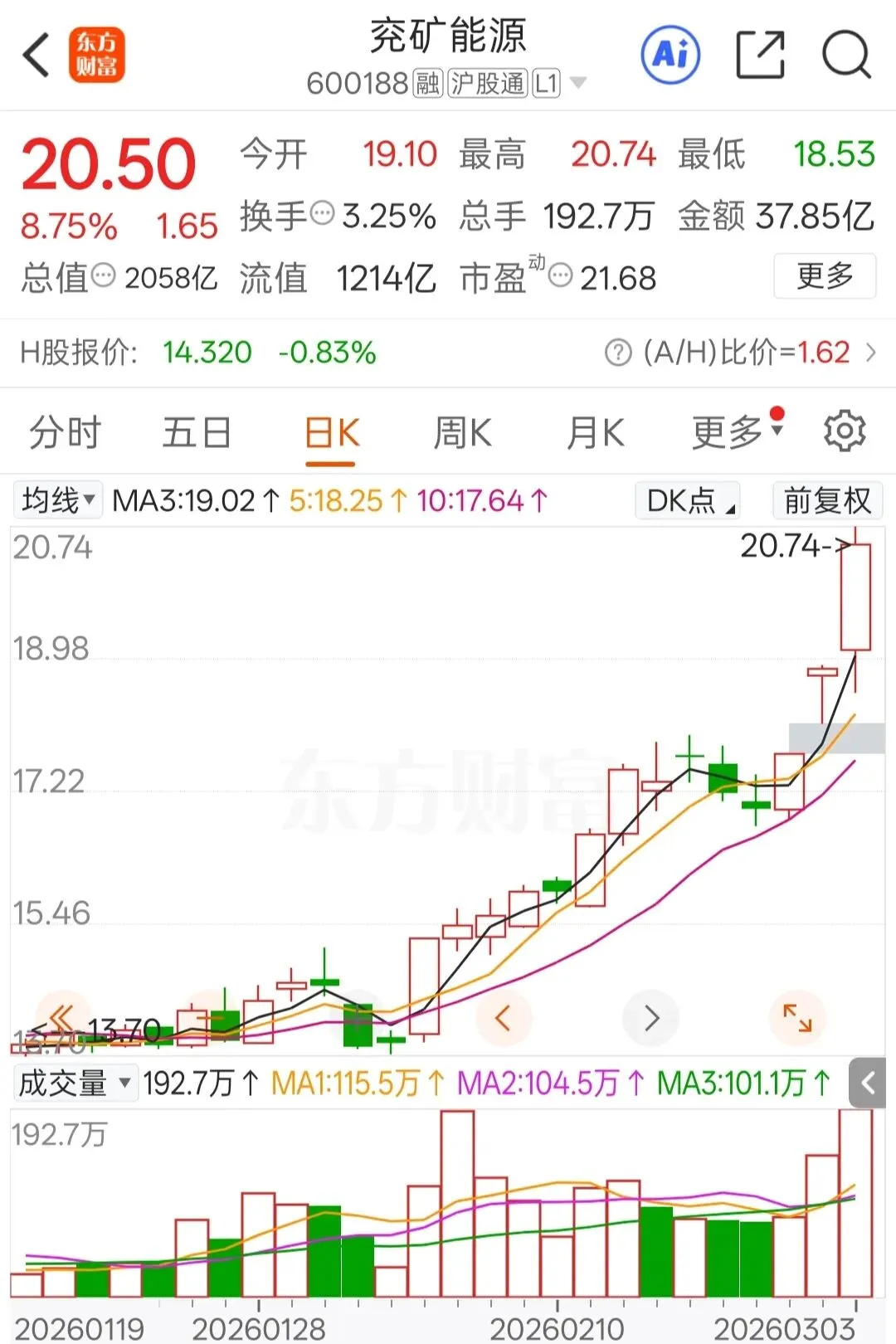This screenshot has width=896, height=1344.
Task: Switch to 五日 chart tab
Action: (x=197, y=433)
